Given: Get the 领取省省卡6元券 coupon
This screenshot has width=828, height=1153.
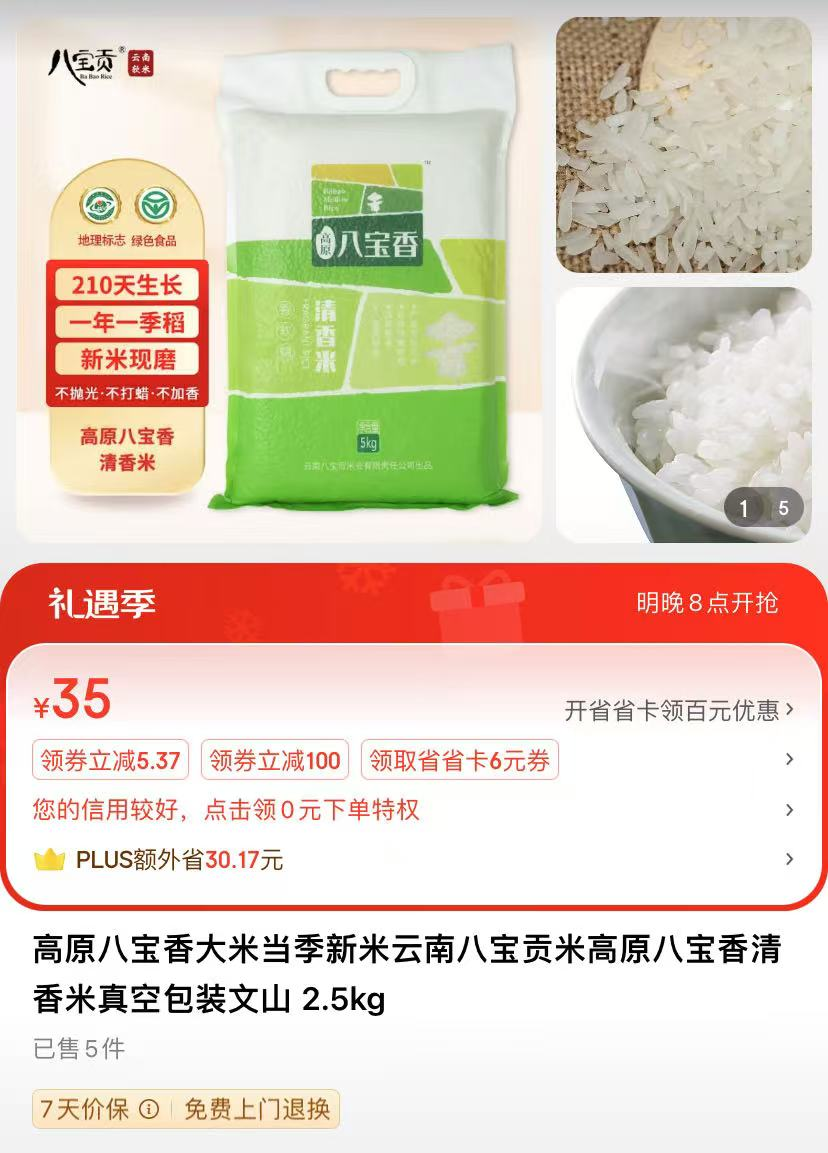Looking at the screenshot, I should 459,761.
